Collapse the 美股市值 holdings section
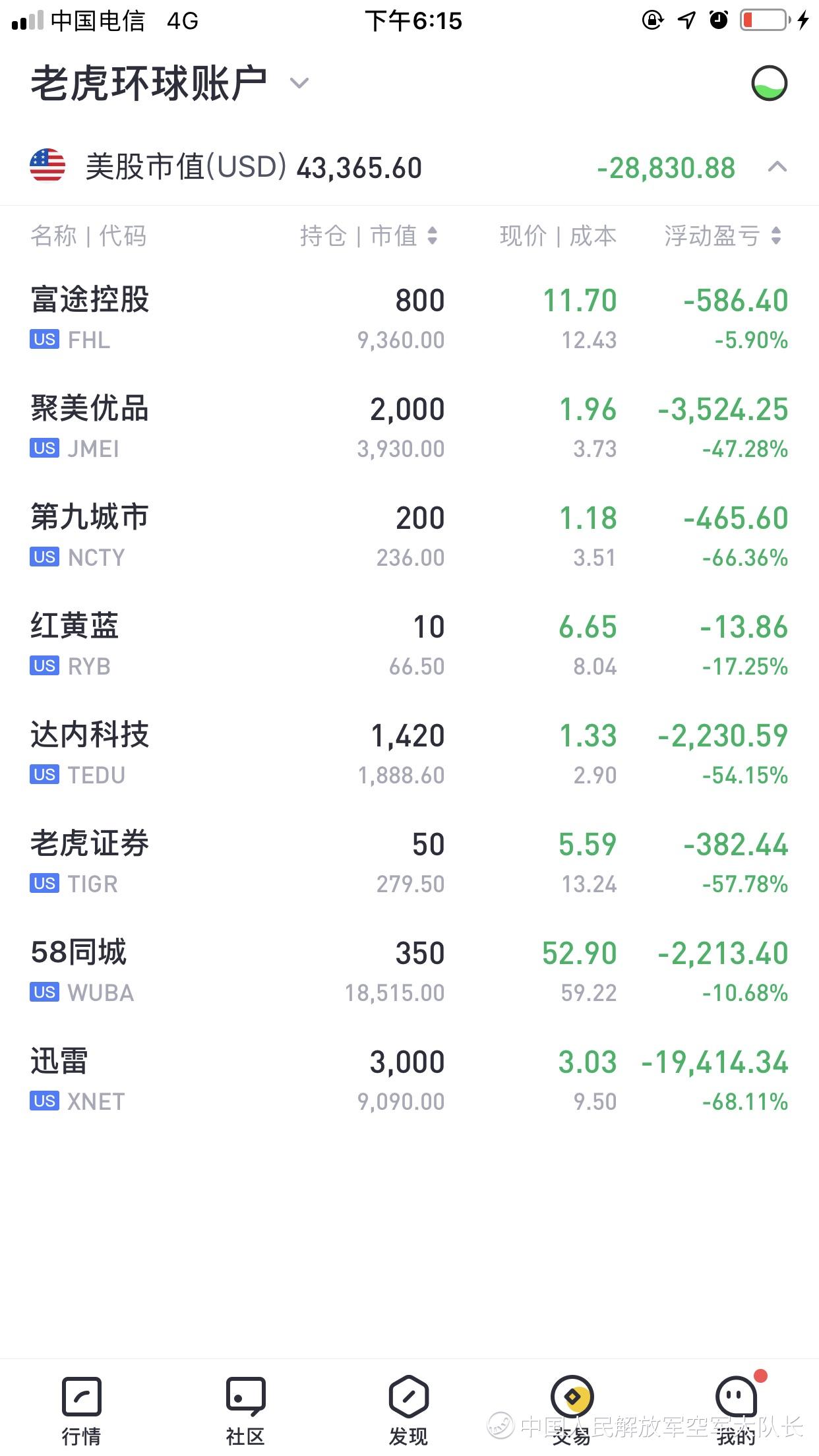819x1456 pixels. coord(777,167)
